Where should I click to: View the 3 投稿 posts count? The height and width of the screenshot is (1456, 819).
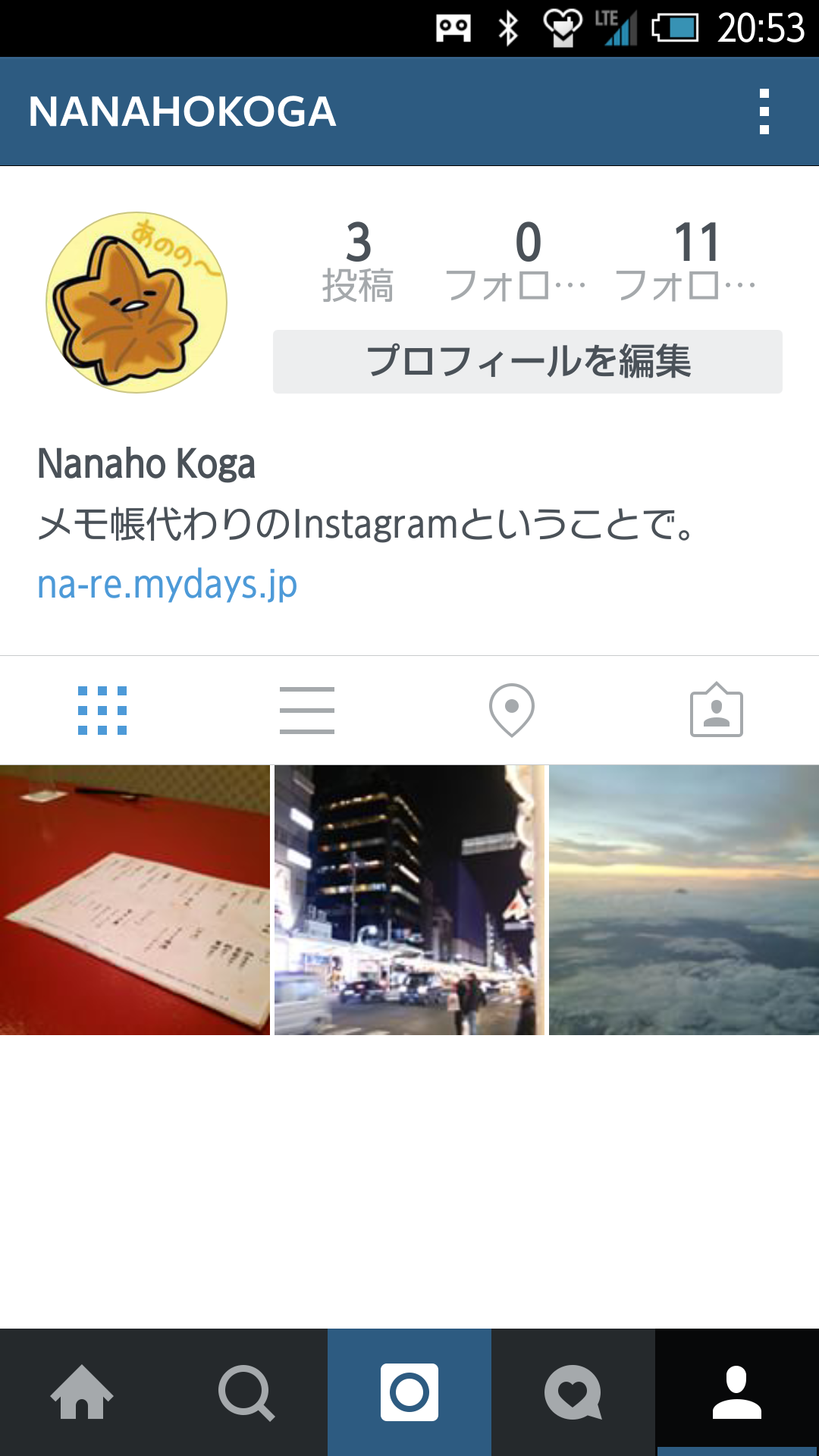(358, 262)
